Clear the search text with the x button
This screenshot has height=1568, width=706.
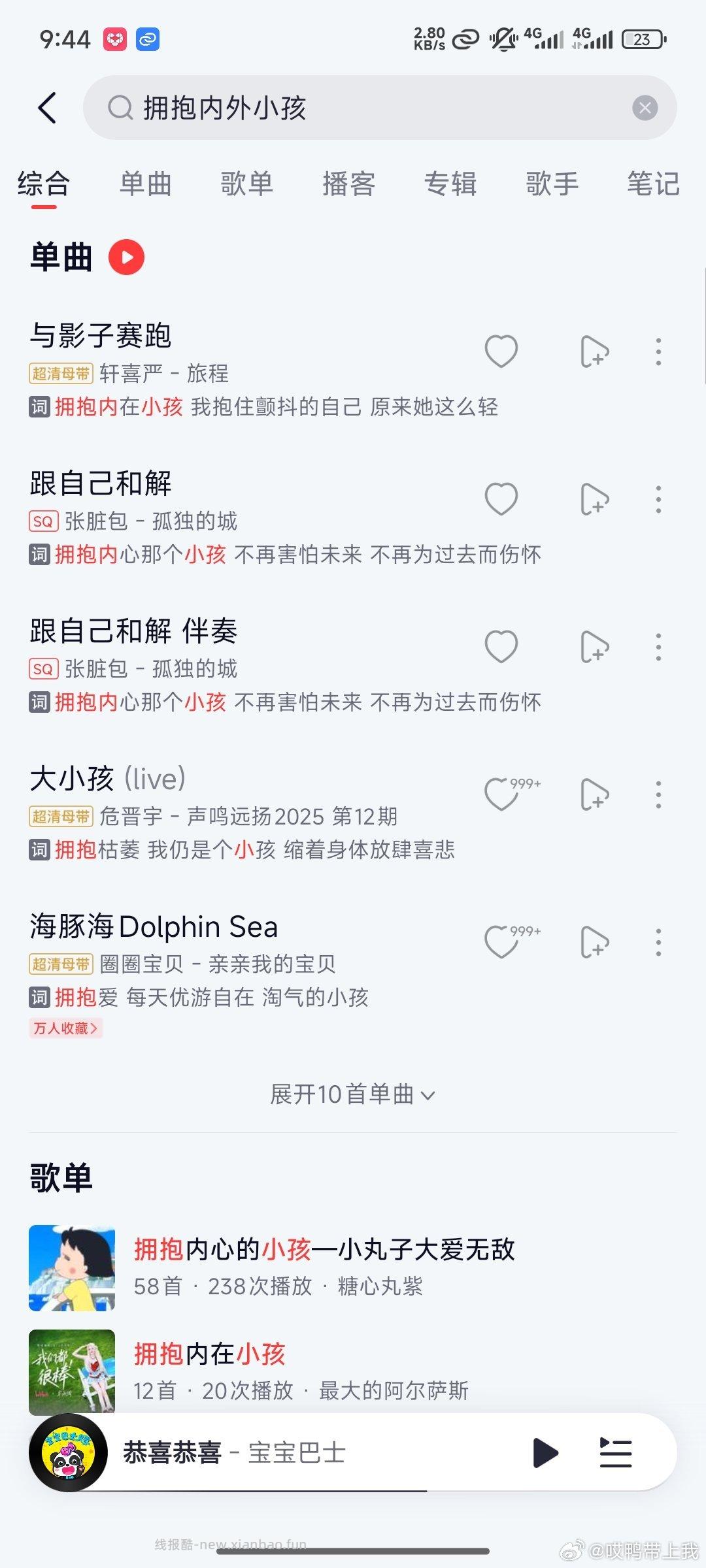click(644, 107)
